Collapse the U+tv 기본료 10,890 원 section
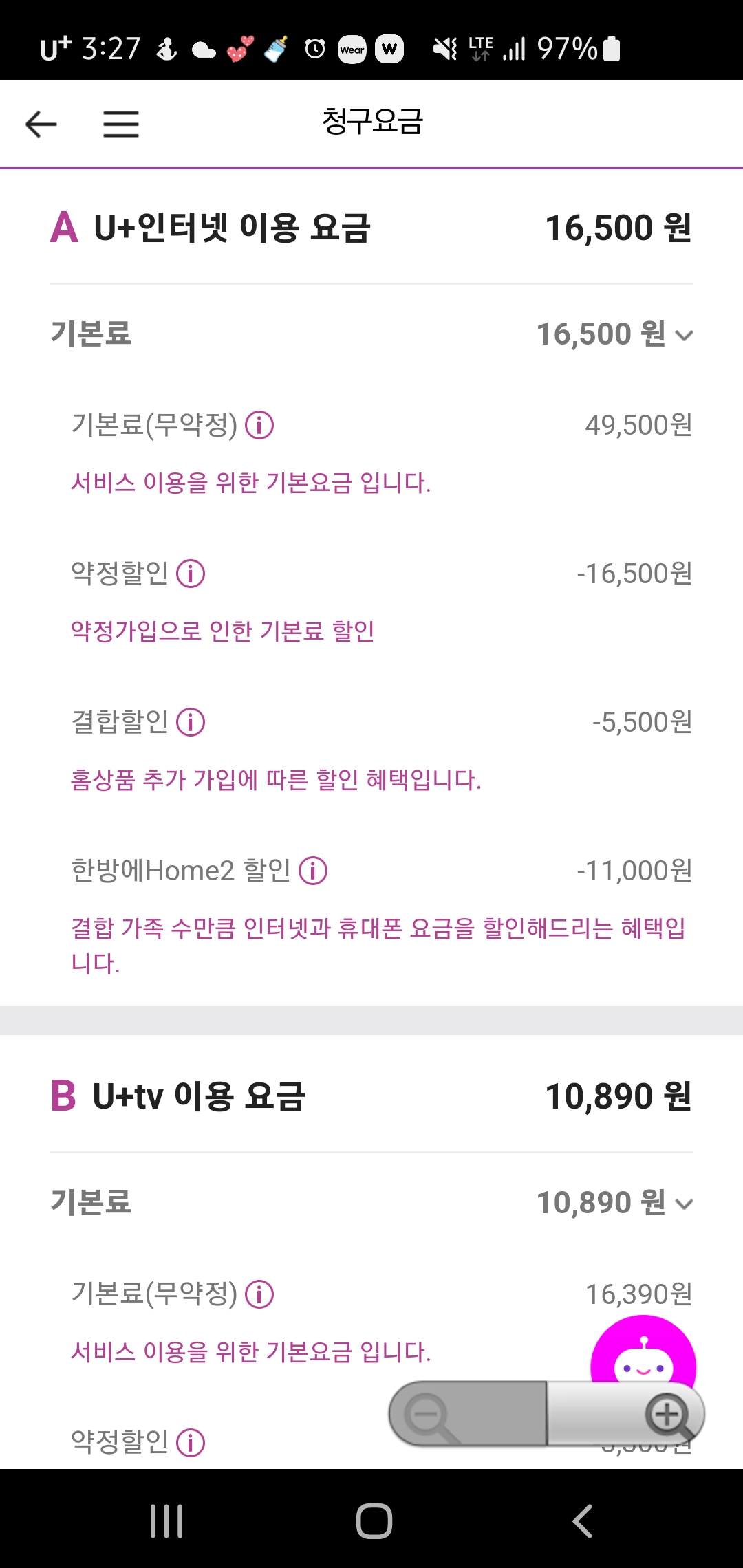This screenshot has height=1568, width=743. 684,1204
